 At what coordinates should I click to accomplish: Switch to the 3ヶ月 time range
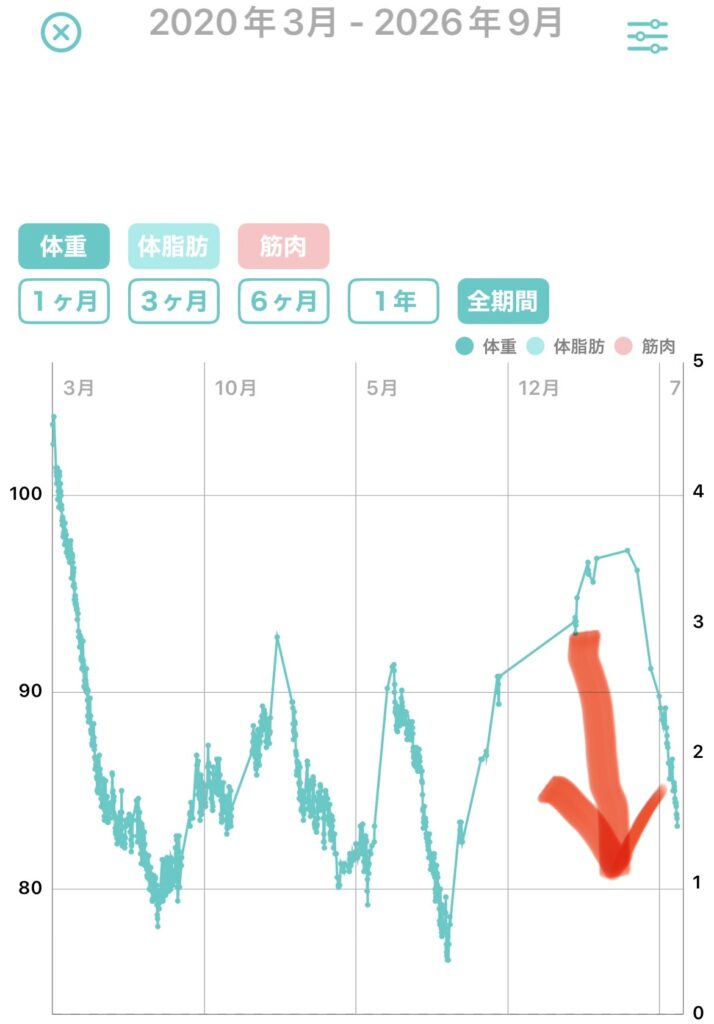[x=174, y=301]
